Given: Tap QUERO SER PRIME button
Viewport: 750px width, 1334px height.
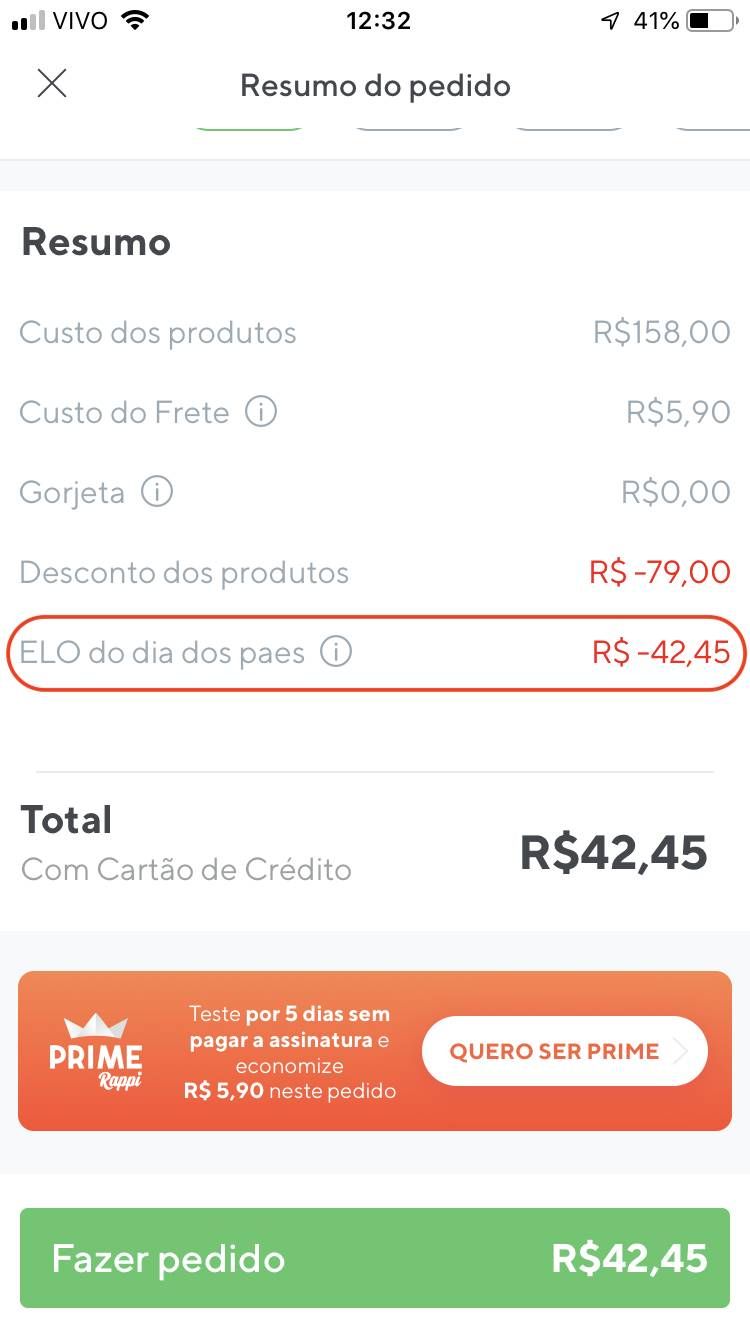Looking at the screenshot, I should [565, 1051].
